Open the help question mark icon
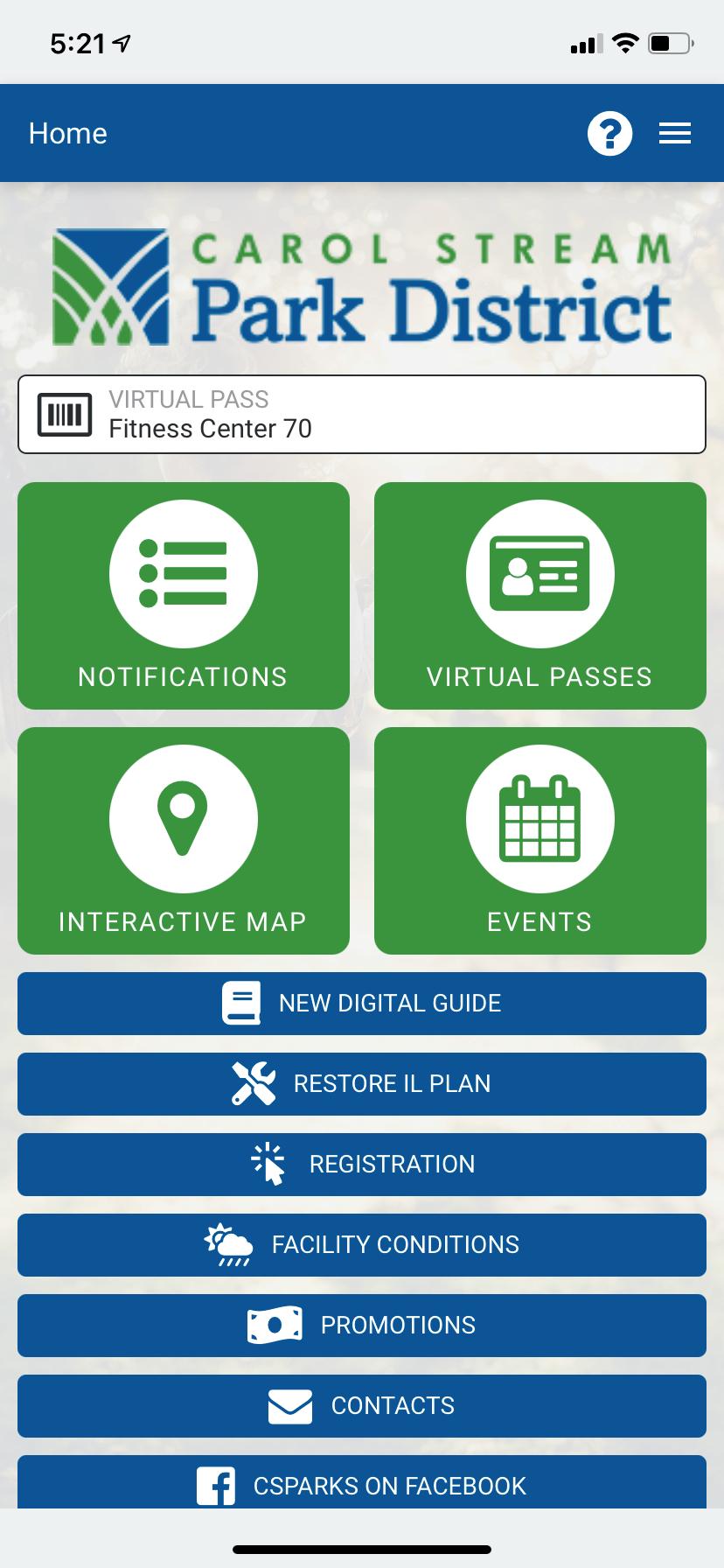724x1568 pixels. click(x=609, y=134)
